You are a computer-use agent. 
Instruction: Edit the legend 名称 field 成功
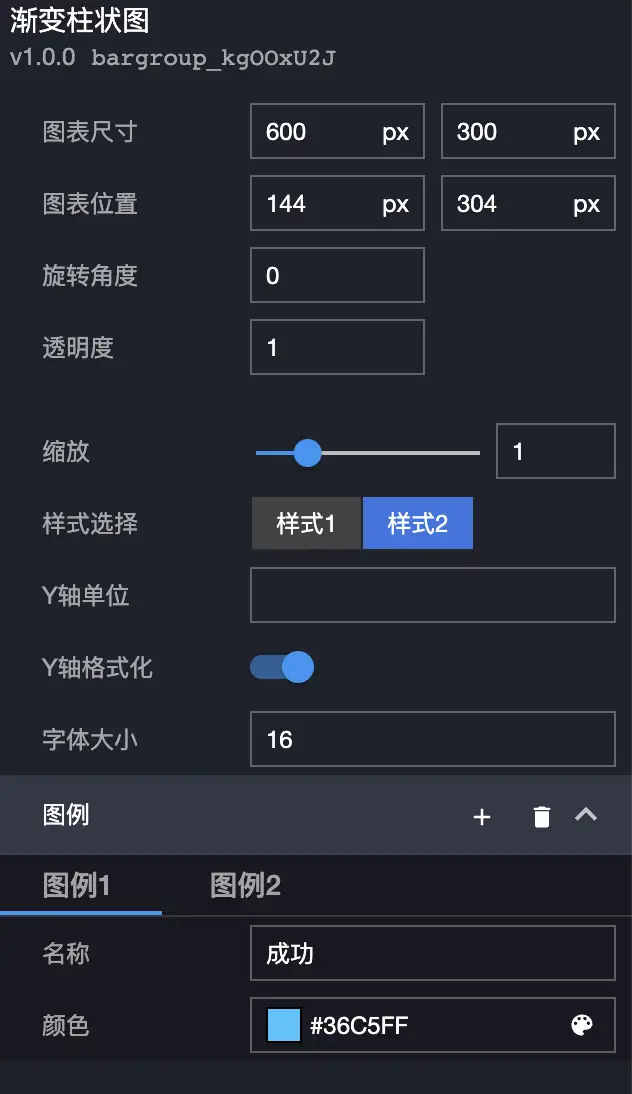[432, 954]
